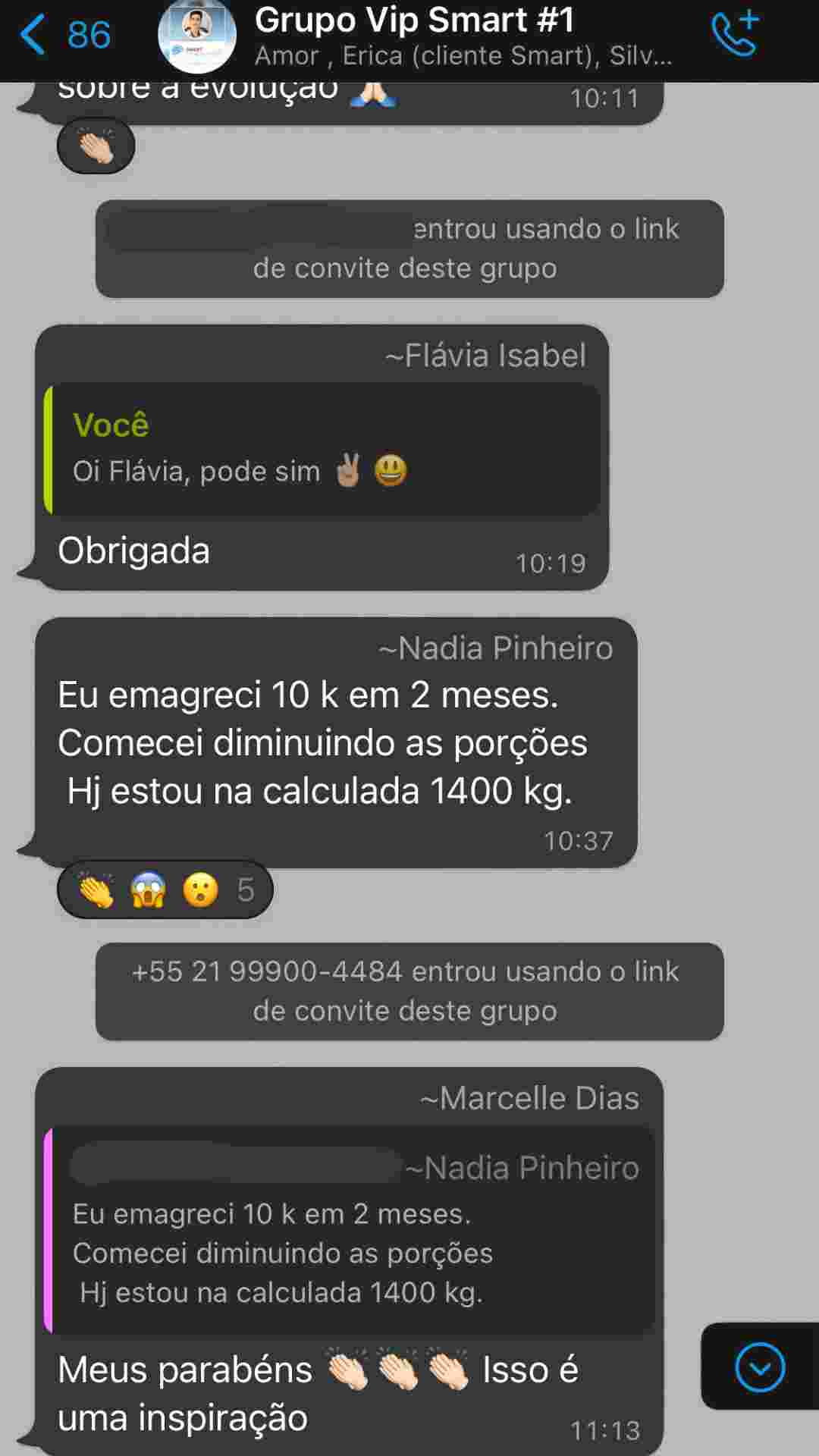The width and height of the screenshot is (819, 1456).
Task: Start a group call
Action: (735, 35)
